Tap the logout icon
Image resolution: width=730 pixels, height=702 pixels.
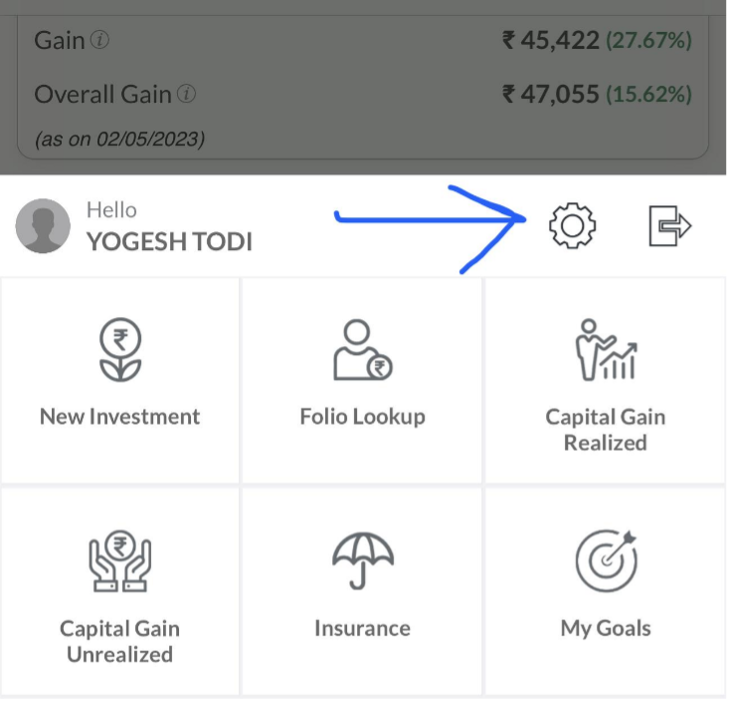pos(669,226)
